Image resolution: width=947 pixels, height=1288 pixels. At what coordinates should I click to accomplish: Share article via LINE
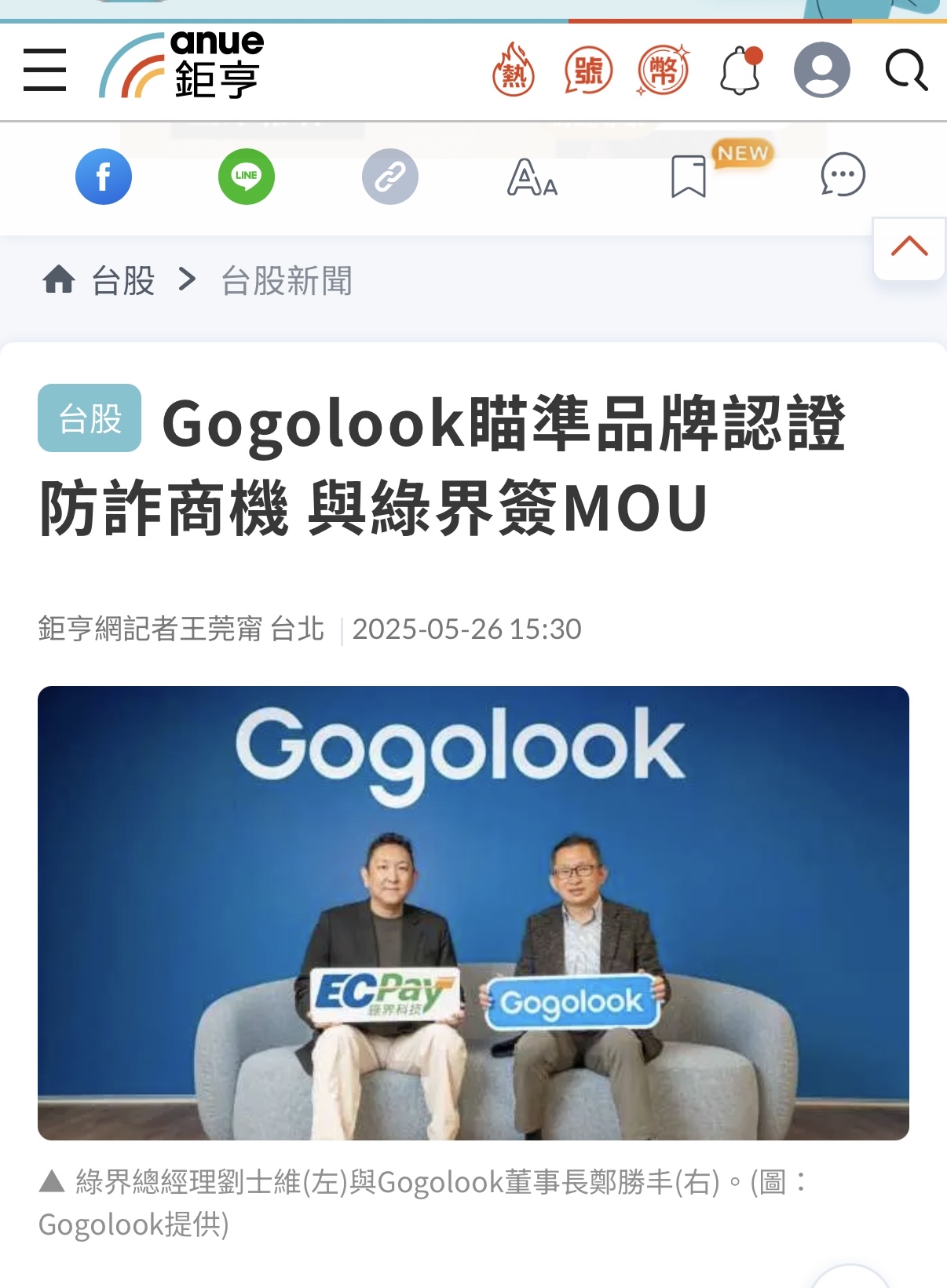pos(247,177)
